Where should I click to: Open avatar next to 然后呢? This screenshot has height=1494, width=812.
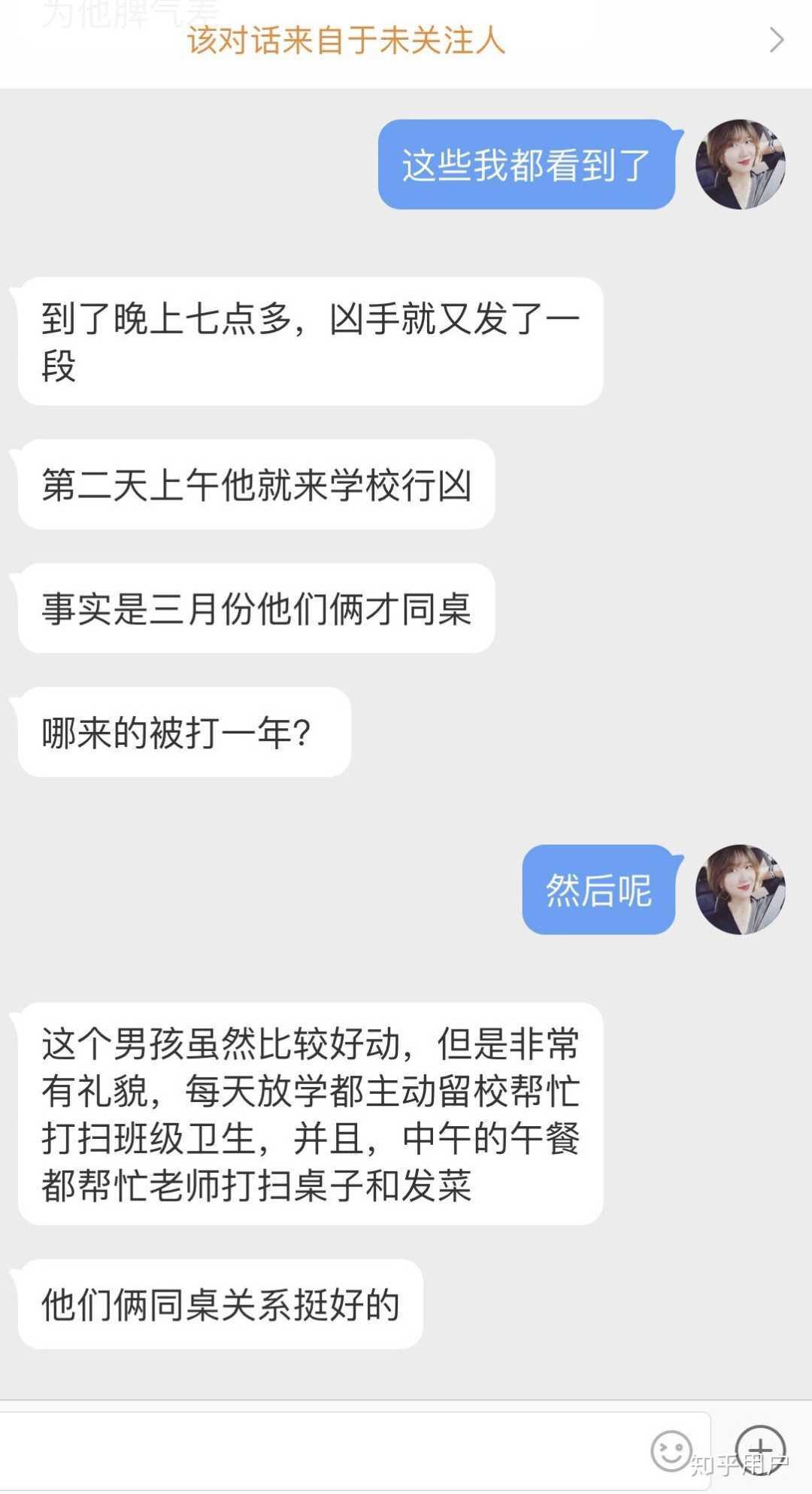click(740, 889)
